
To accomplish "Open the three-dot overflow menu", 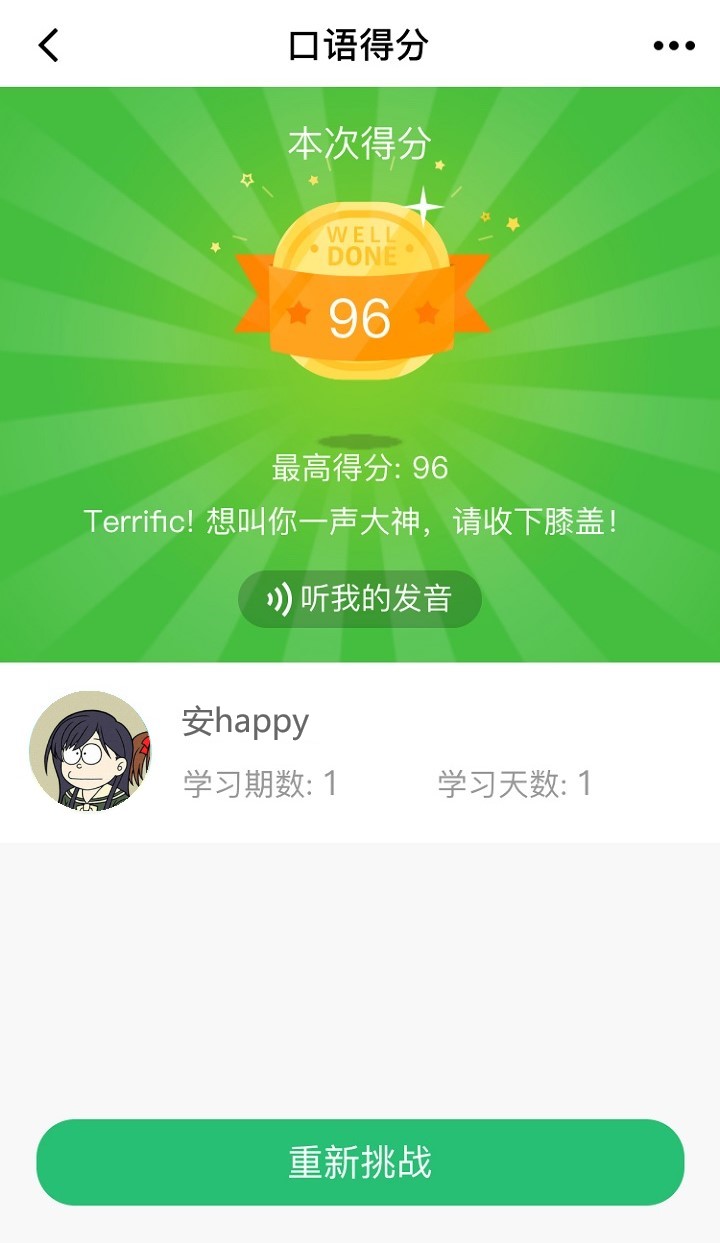I will (673, 46).
